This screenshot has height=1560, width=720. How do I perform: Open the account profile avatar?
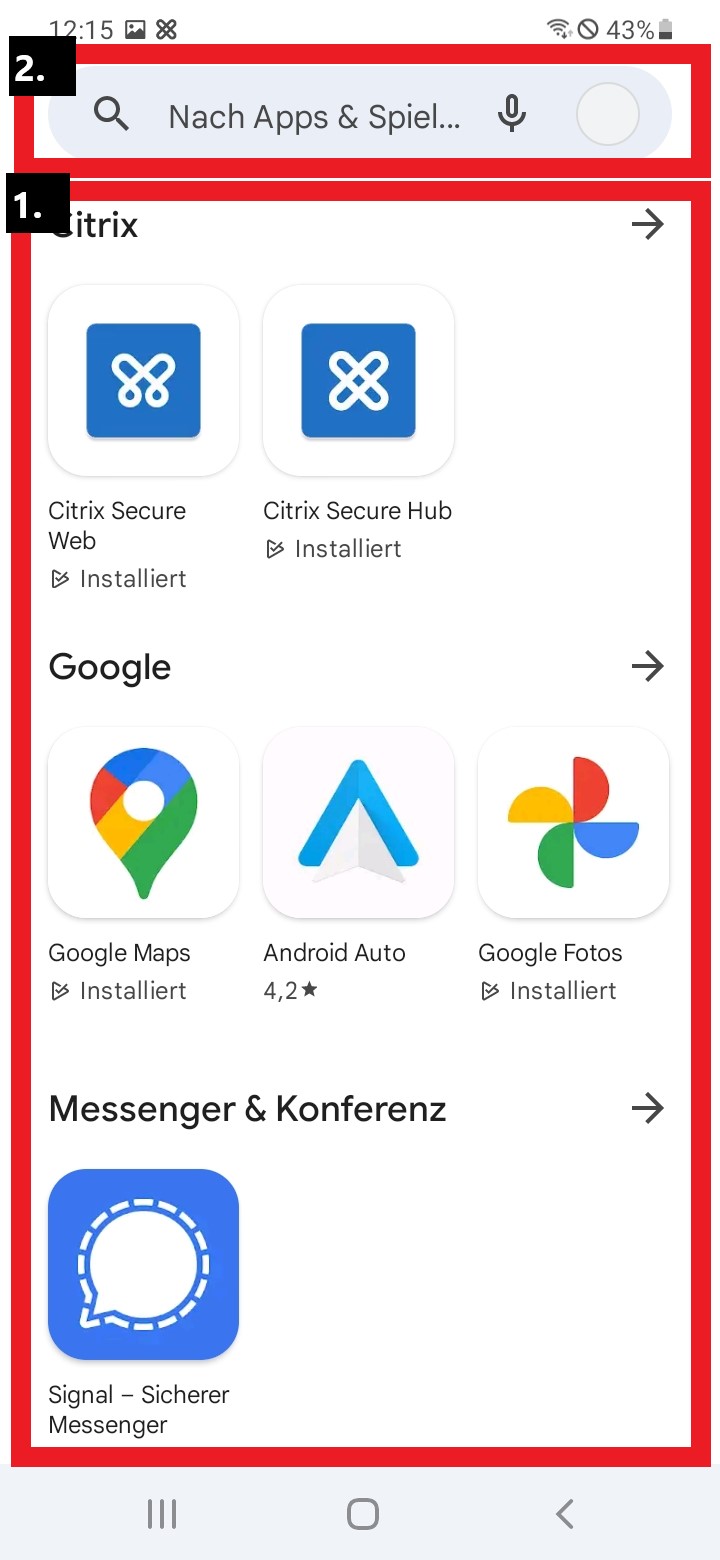(x=607, y=115)
